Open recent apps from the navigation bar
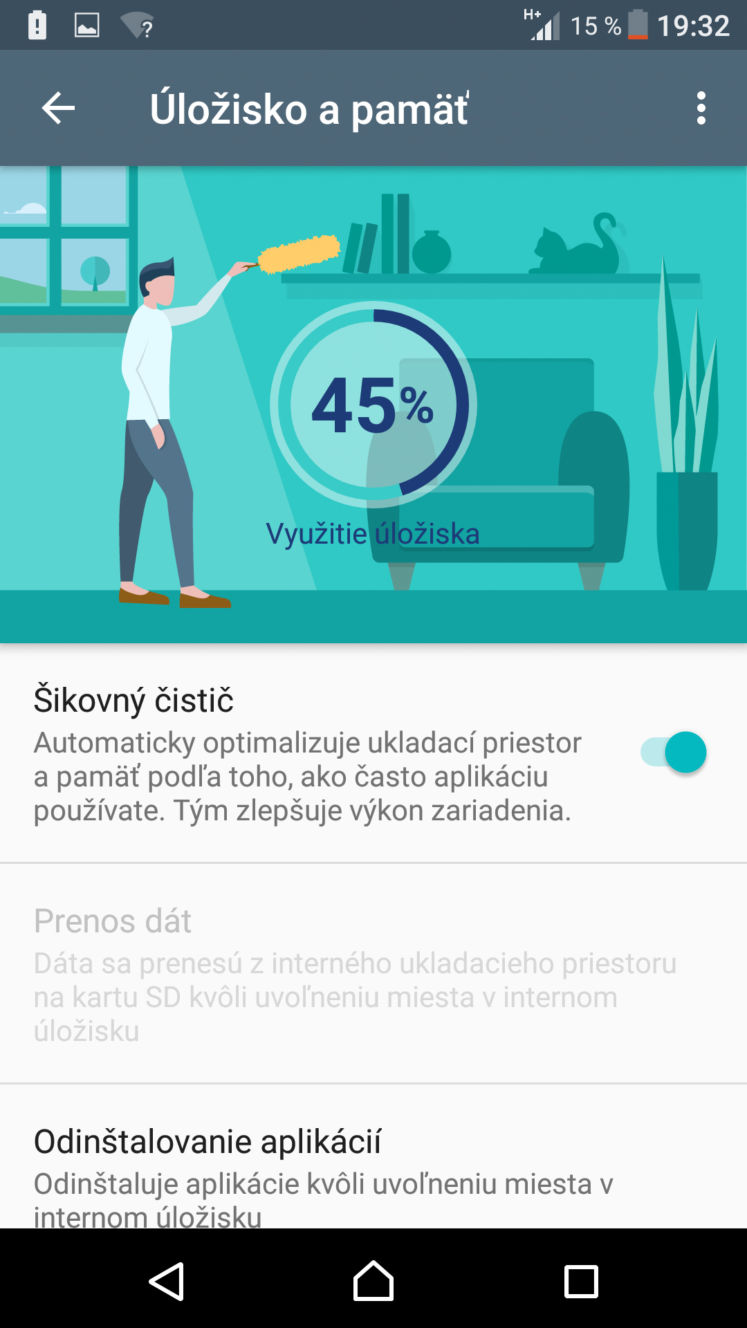The height and width of the screenshot is (1328, 747). click(580, 1281)
